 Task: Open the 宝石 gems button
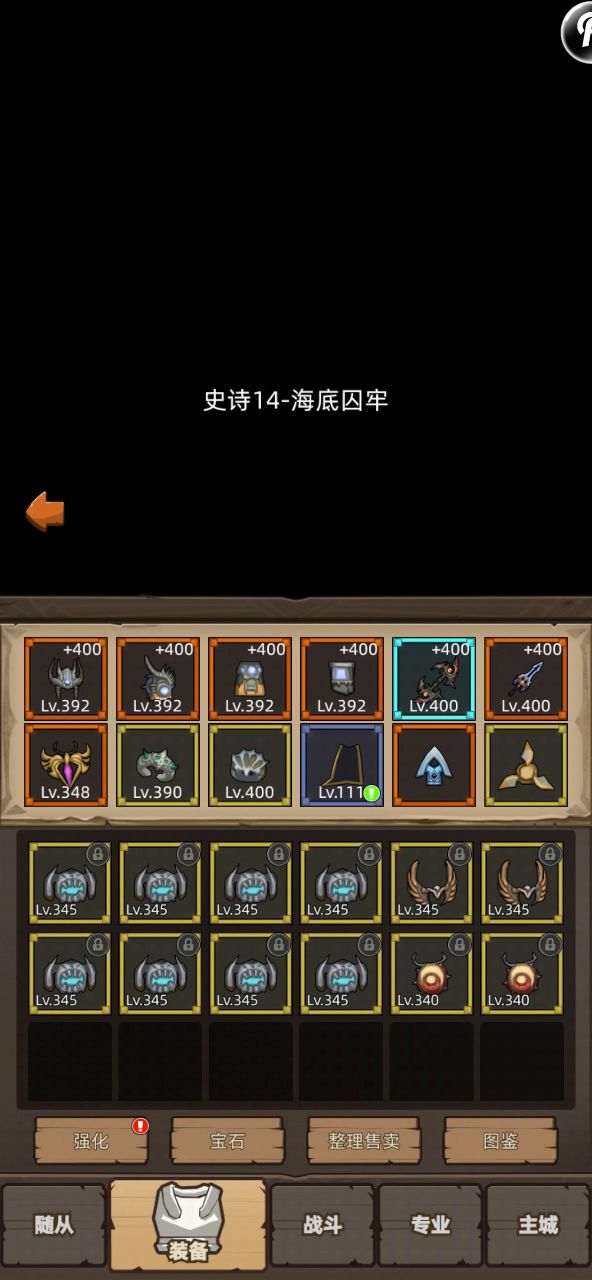click(x=227, y=1141)
